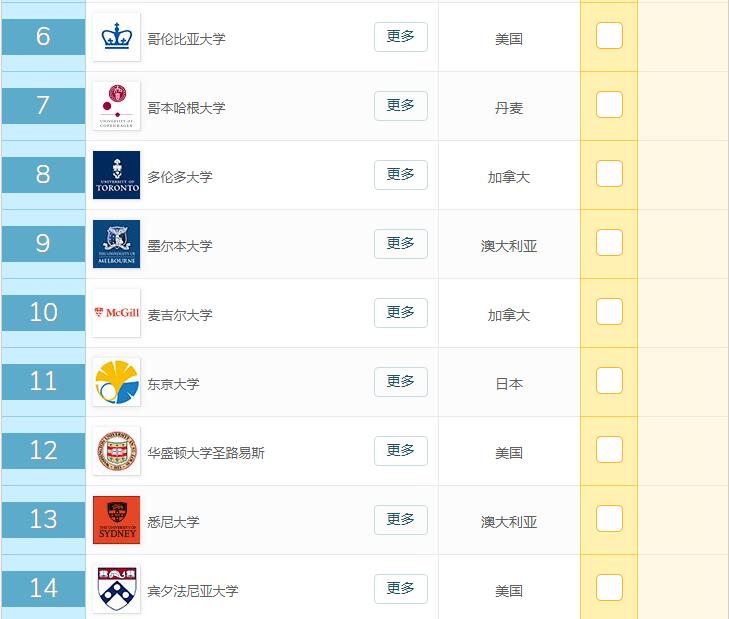Open 更多 for 宾夕法尼亚大学
729x619 pixels.
tap(401, 589)
